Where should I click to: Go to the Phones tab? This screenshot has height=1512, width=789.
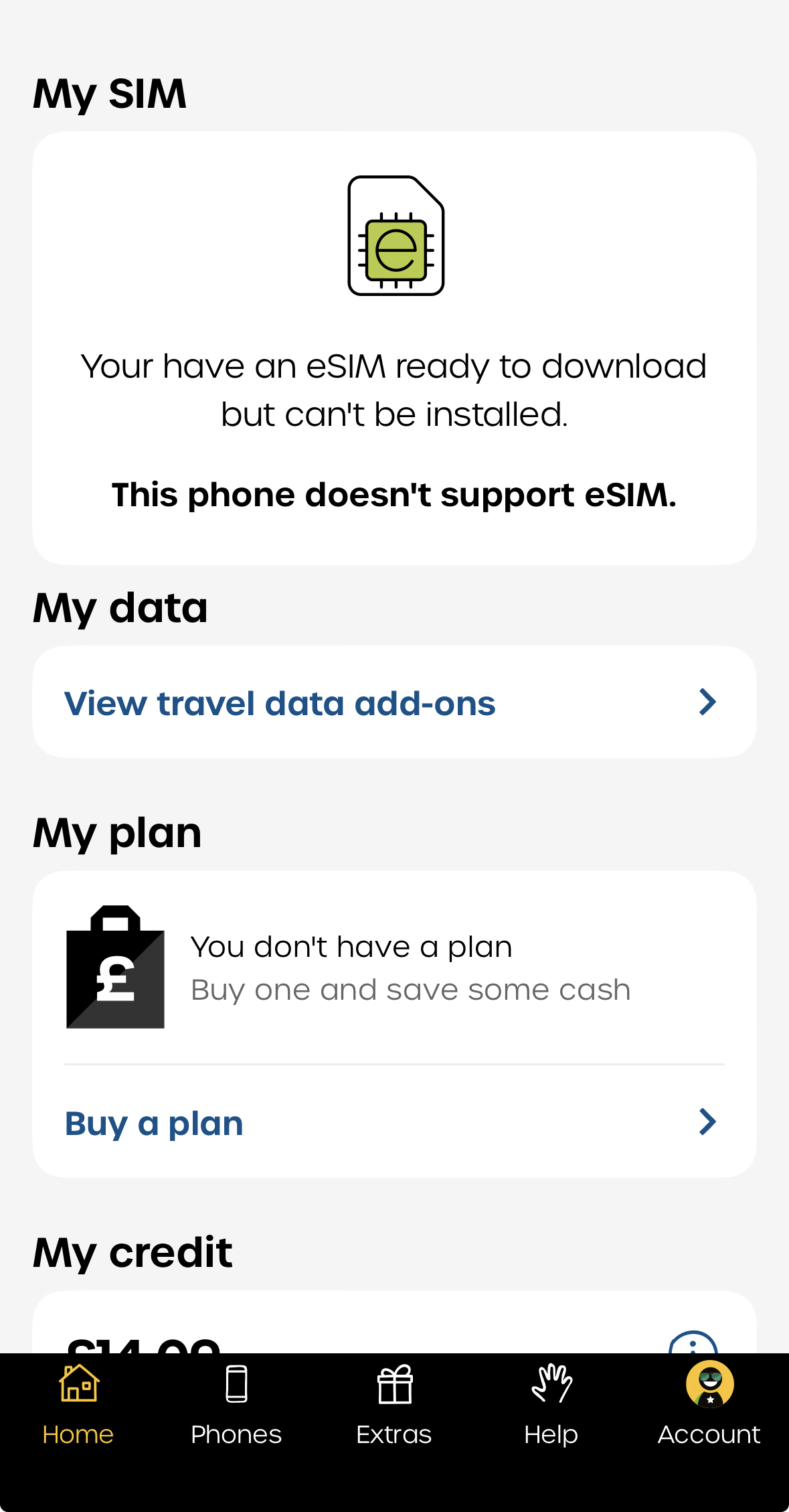(x=236, y=1404)
